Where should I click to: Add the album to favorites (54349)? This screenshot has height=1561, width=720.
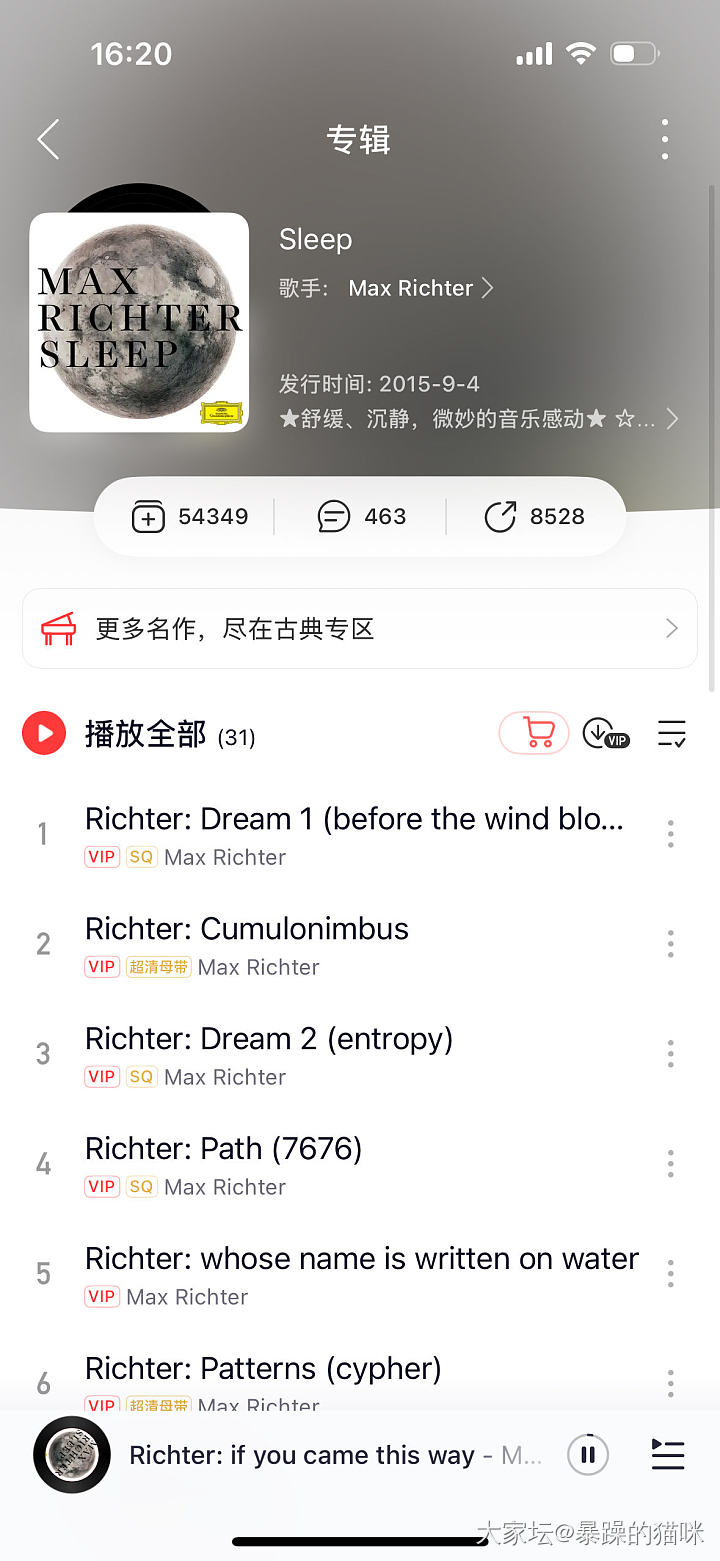click(x=190, y=516)
